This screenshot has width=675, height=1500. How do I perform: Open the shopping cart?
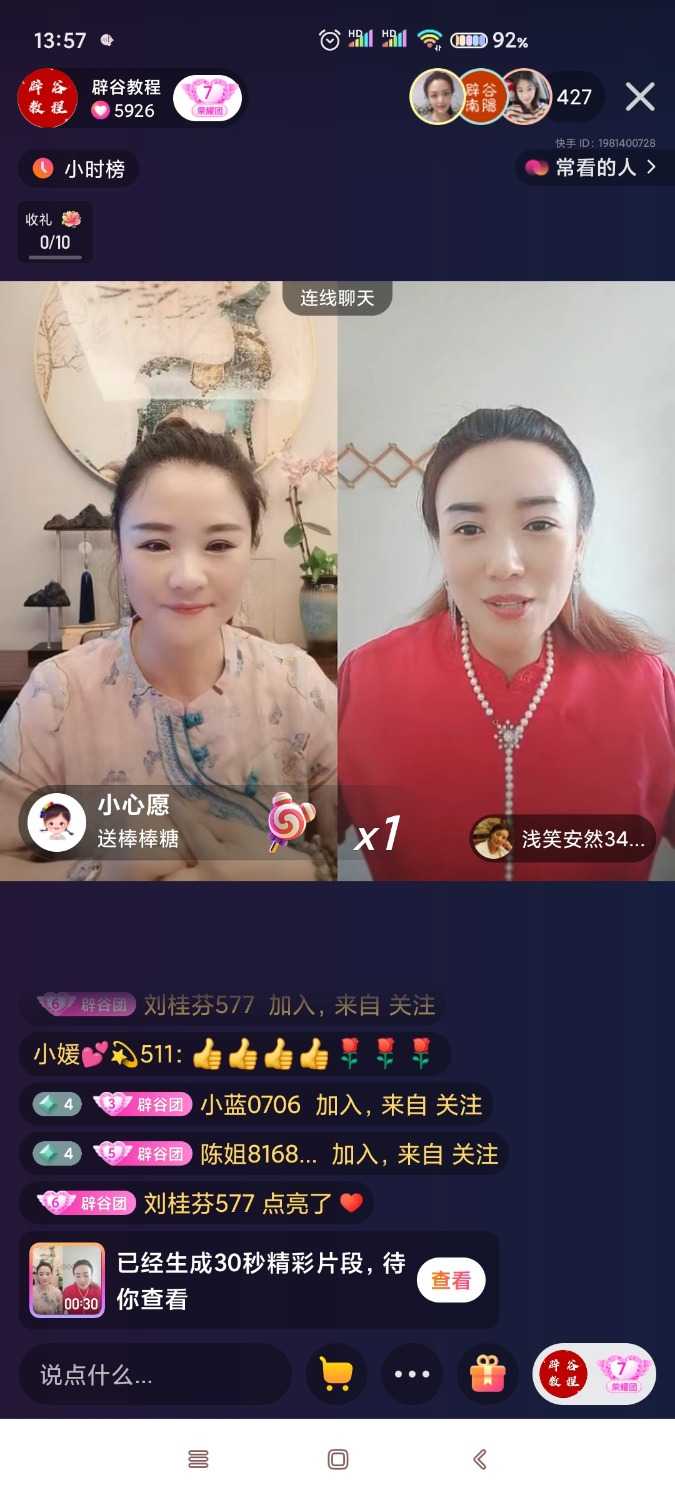(x=336, y=1374)
